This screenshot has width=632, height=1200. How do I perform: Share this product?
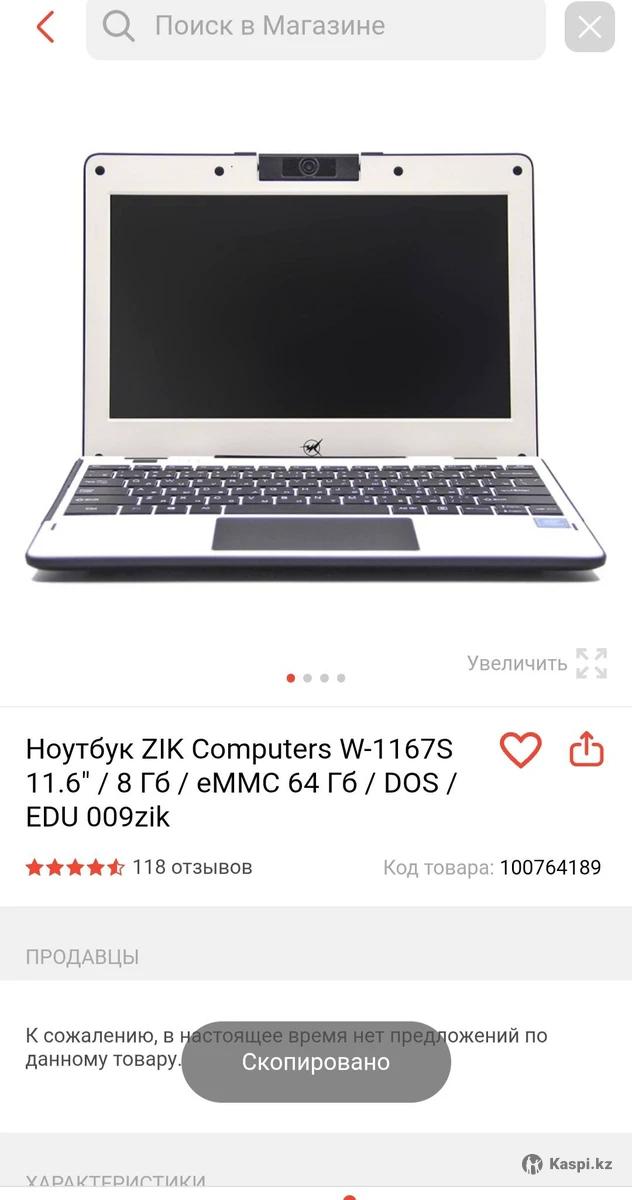(587, 749)
